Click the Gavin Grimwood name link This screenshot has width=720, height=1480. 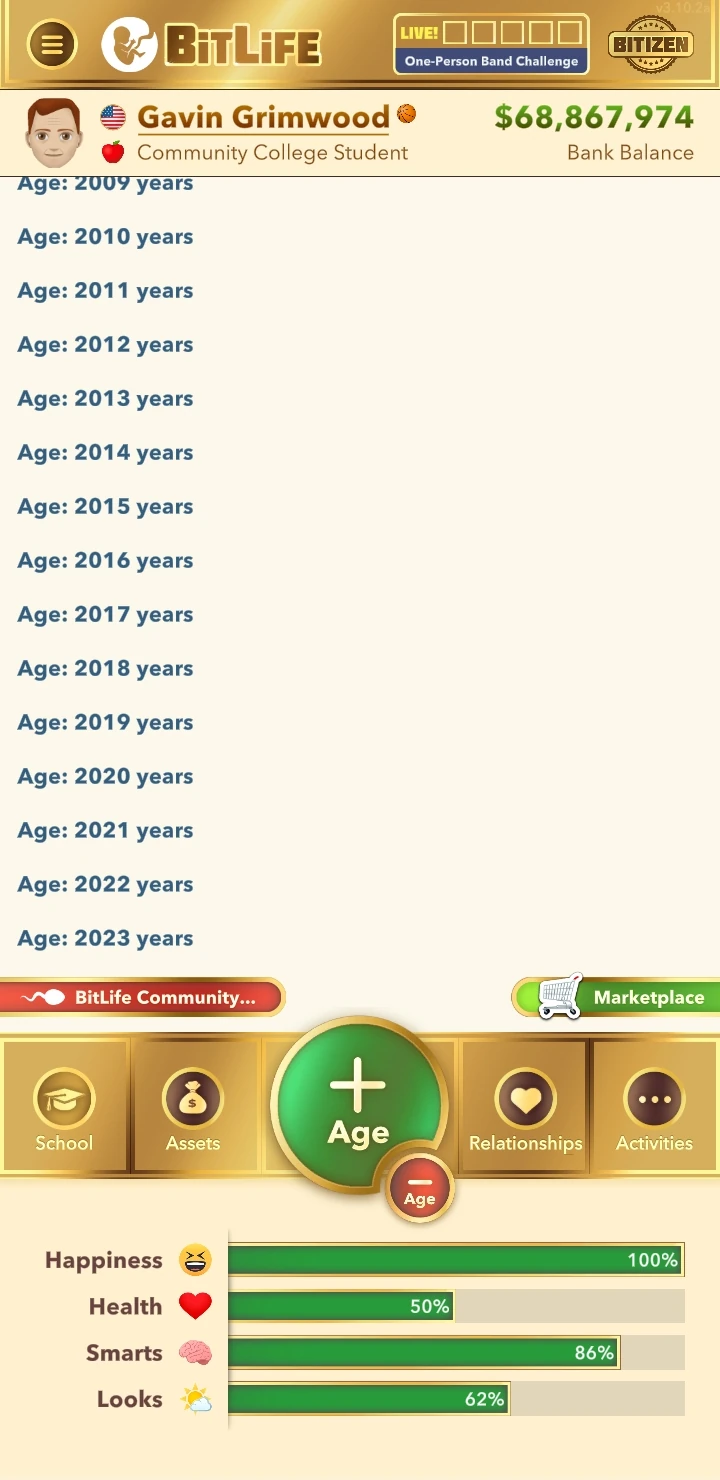[x=264, y=117]
